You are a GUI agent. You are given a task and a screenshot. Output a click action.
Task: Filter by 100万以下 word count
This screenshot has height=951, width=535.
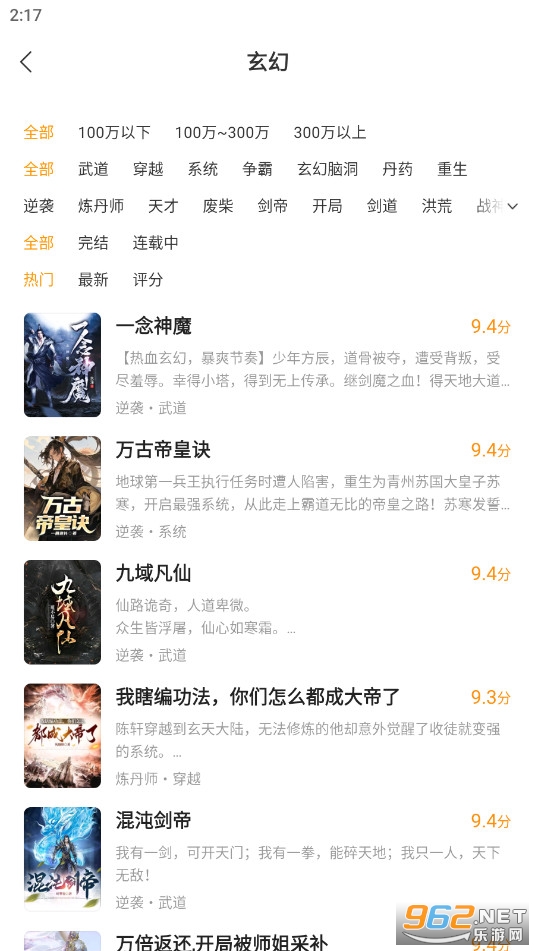coord(114,132)
